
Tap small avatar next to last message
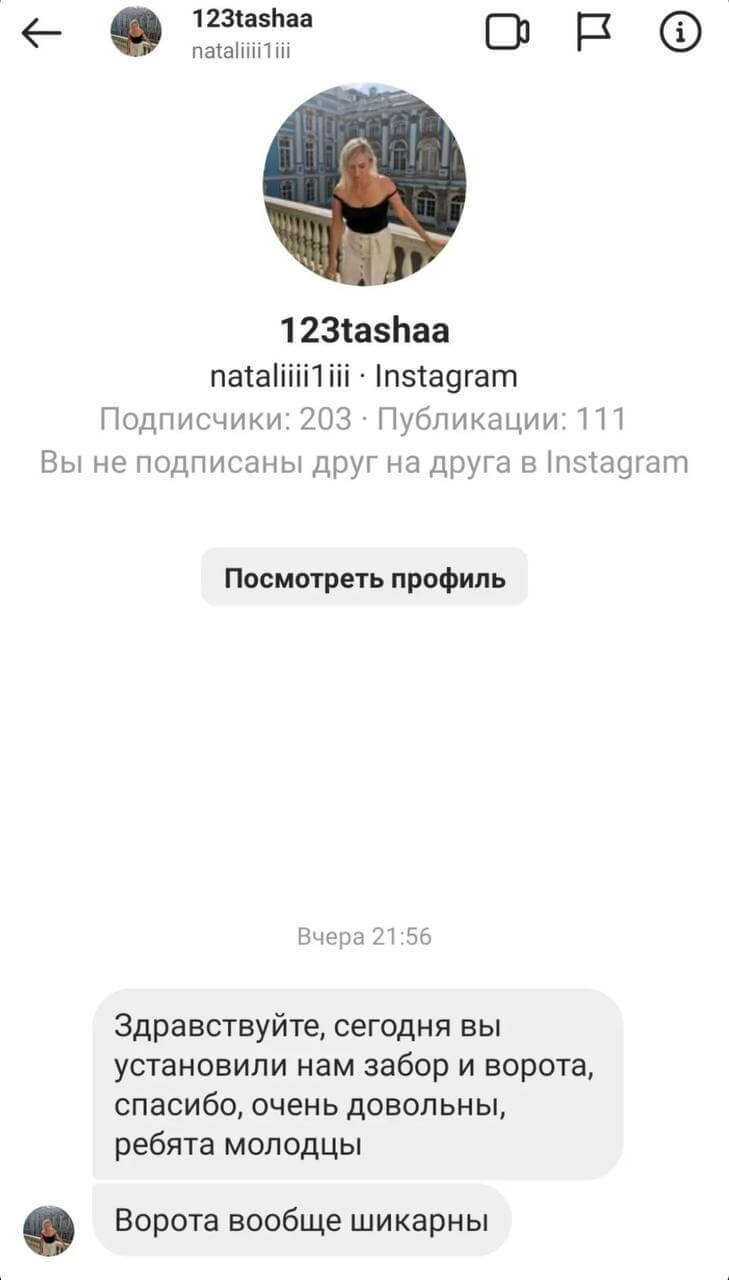click(x=48, y=1230)
